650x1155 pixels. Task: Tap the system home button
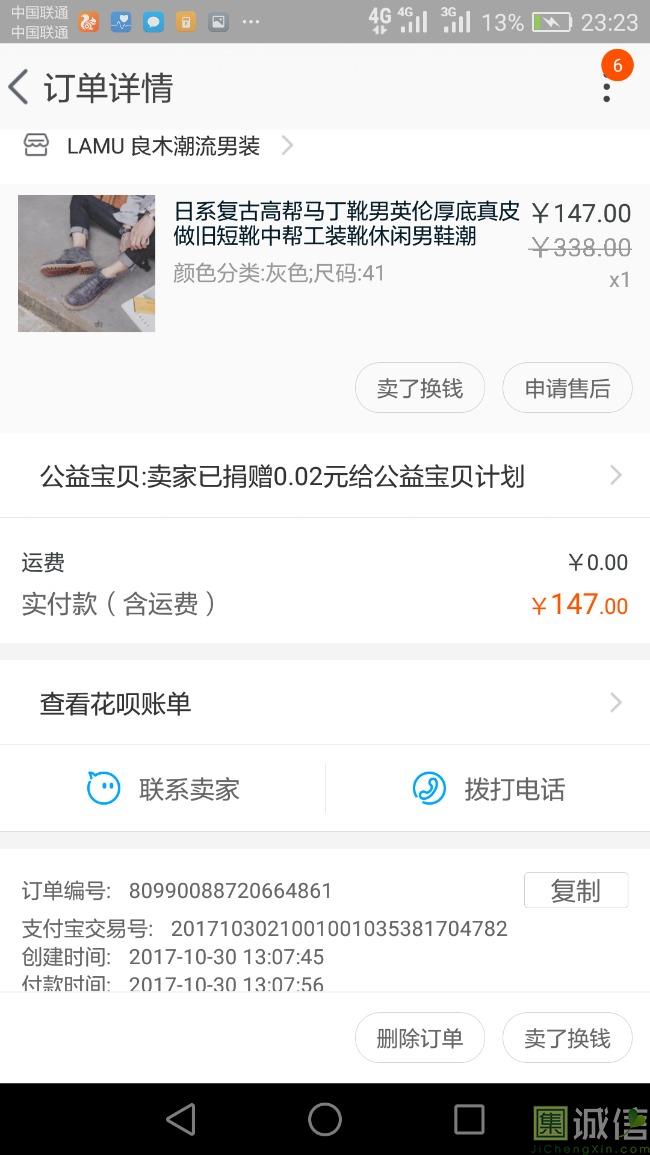pyautogui.click(x=324, y=1119)
